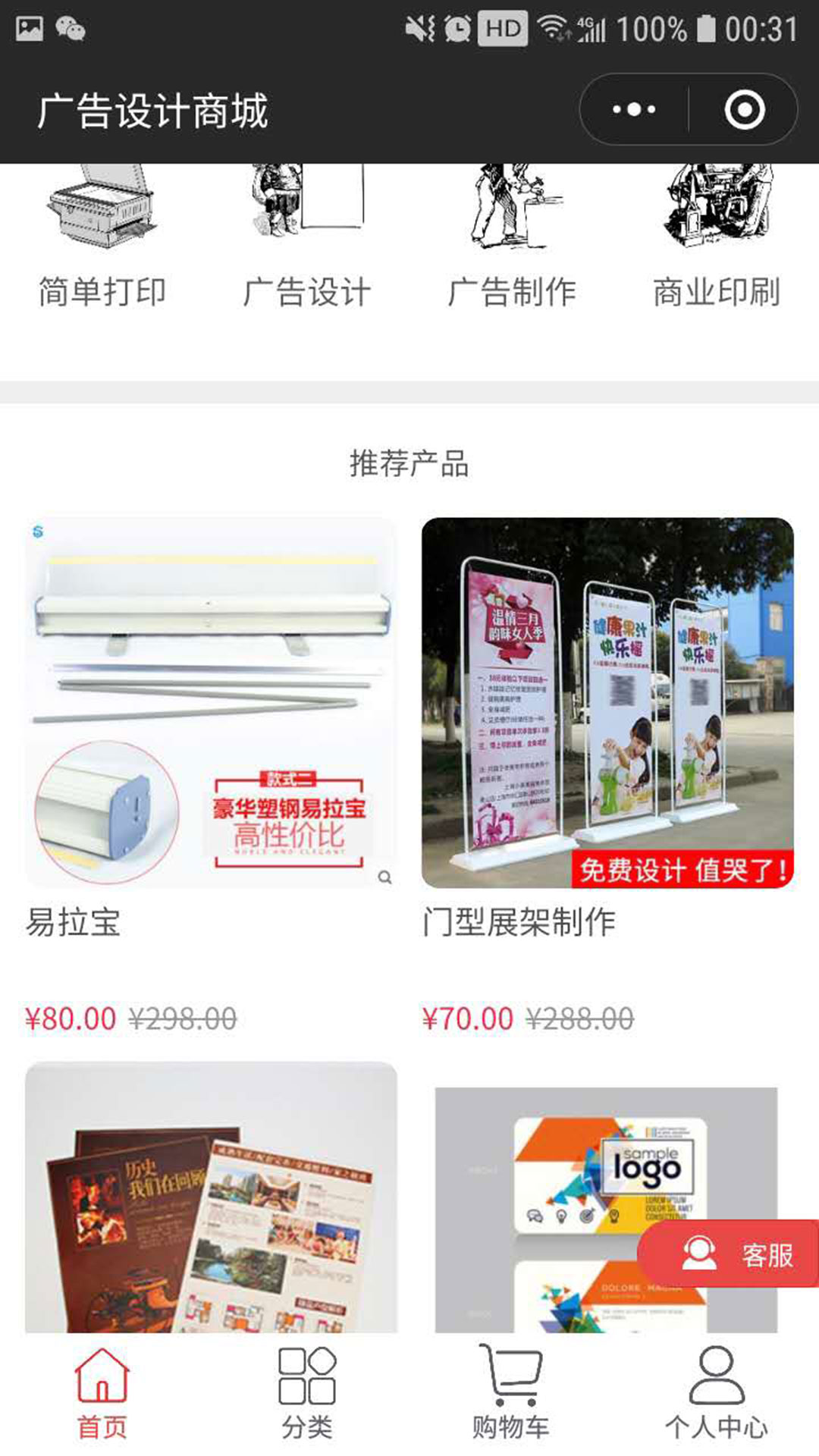Open the 广告制作 category
Viewport: 819px width, 1456px height.
click(512, 241)
